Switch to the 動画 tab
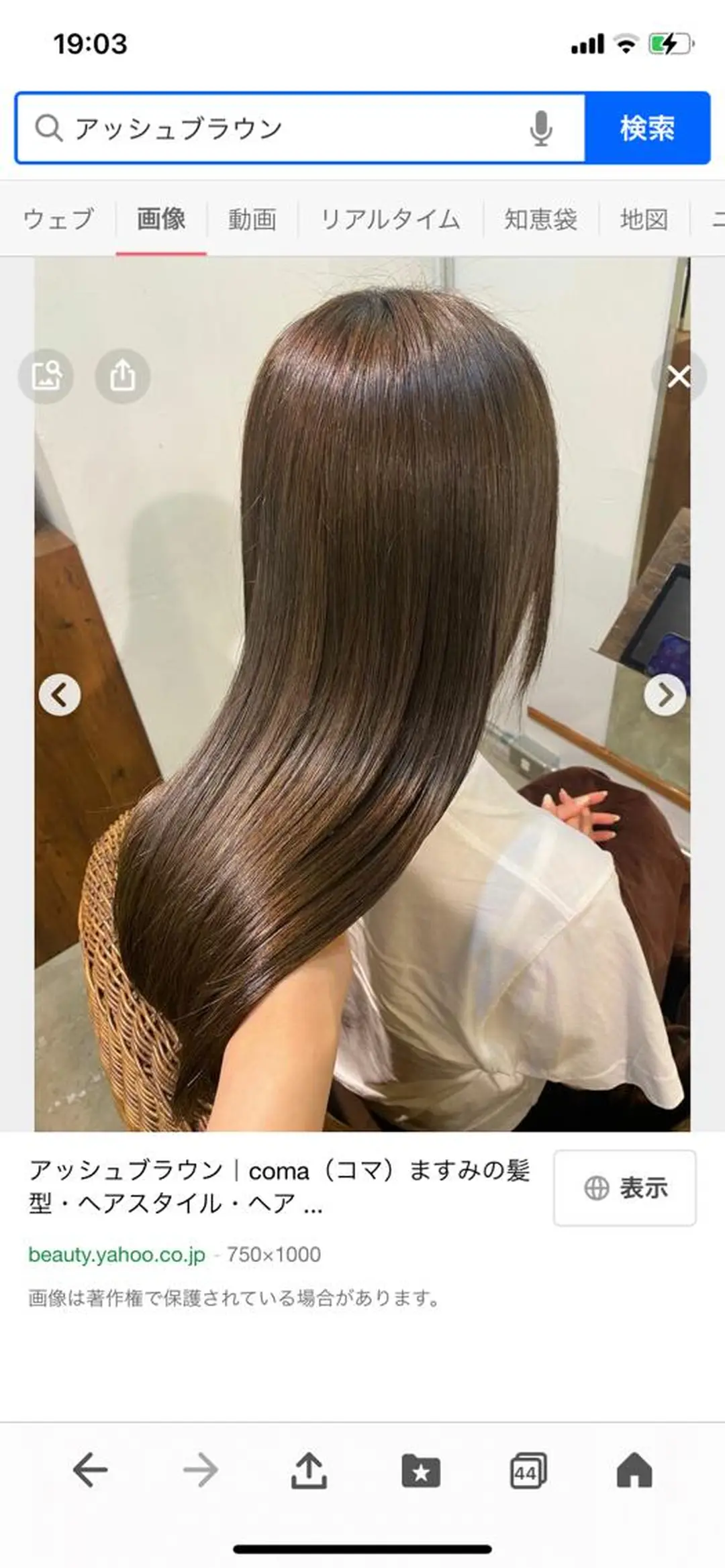 pyautogui.click(x=253, y=218)
